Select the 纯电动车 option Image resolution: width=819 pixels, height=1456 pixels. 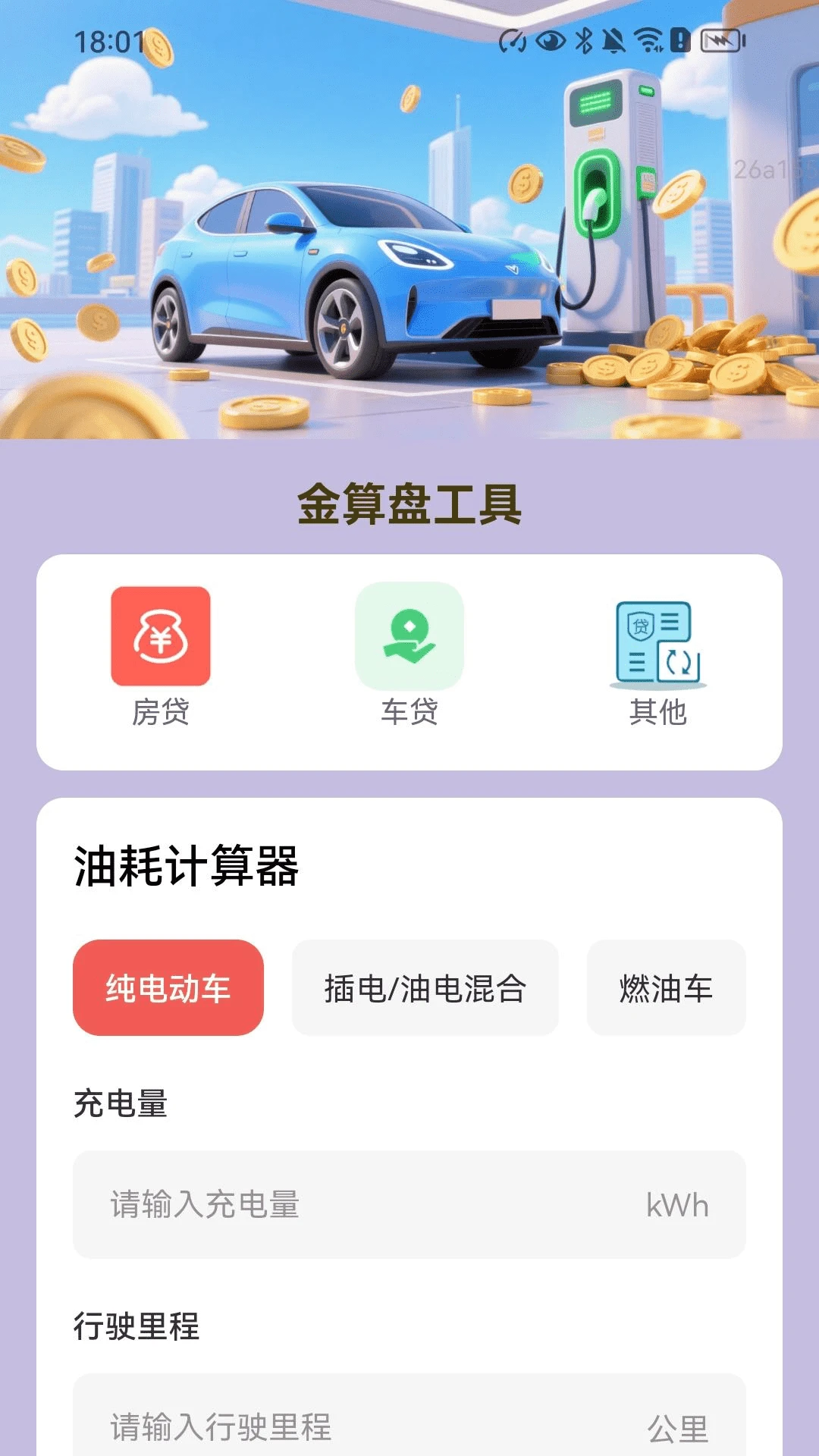168,987
